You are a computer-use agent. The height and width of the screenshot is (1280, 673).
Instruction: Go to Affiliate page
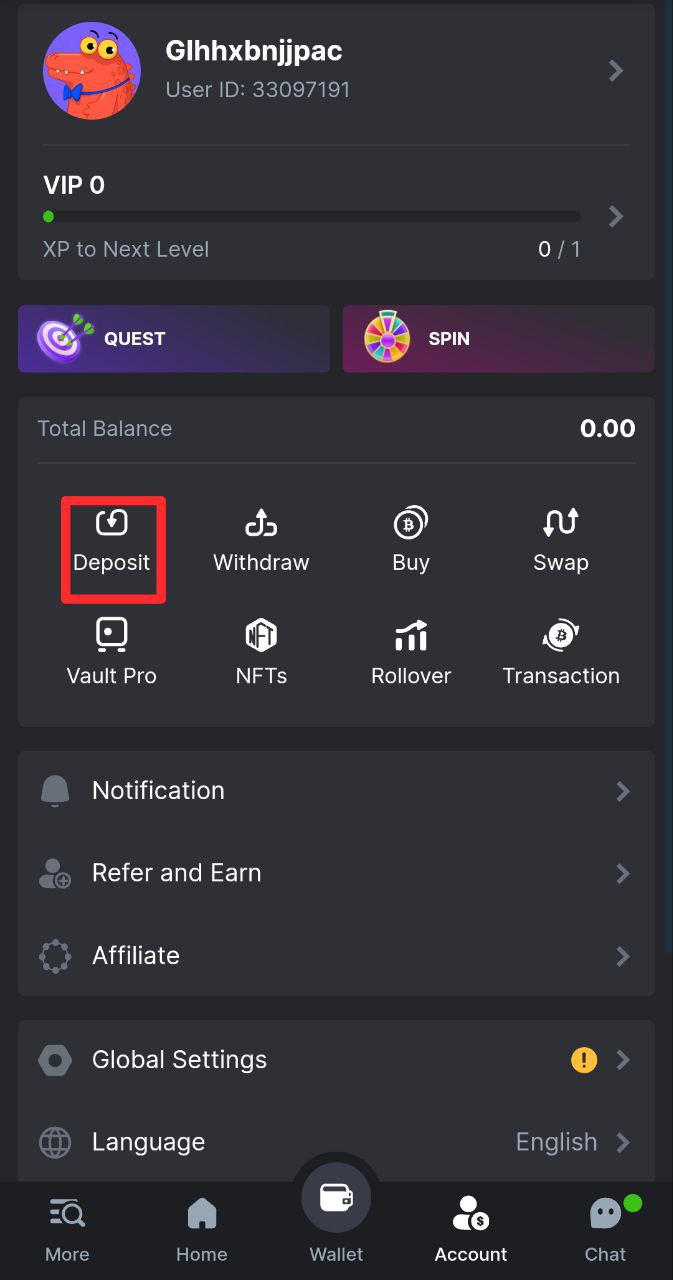[336, 956]
